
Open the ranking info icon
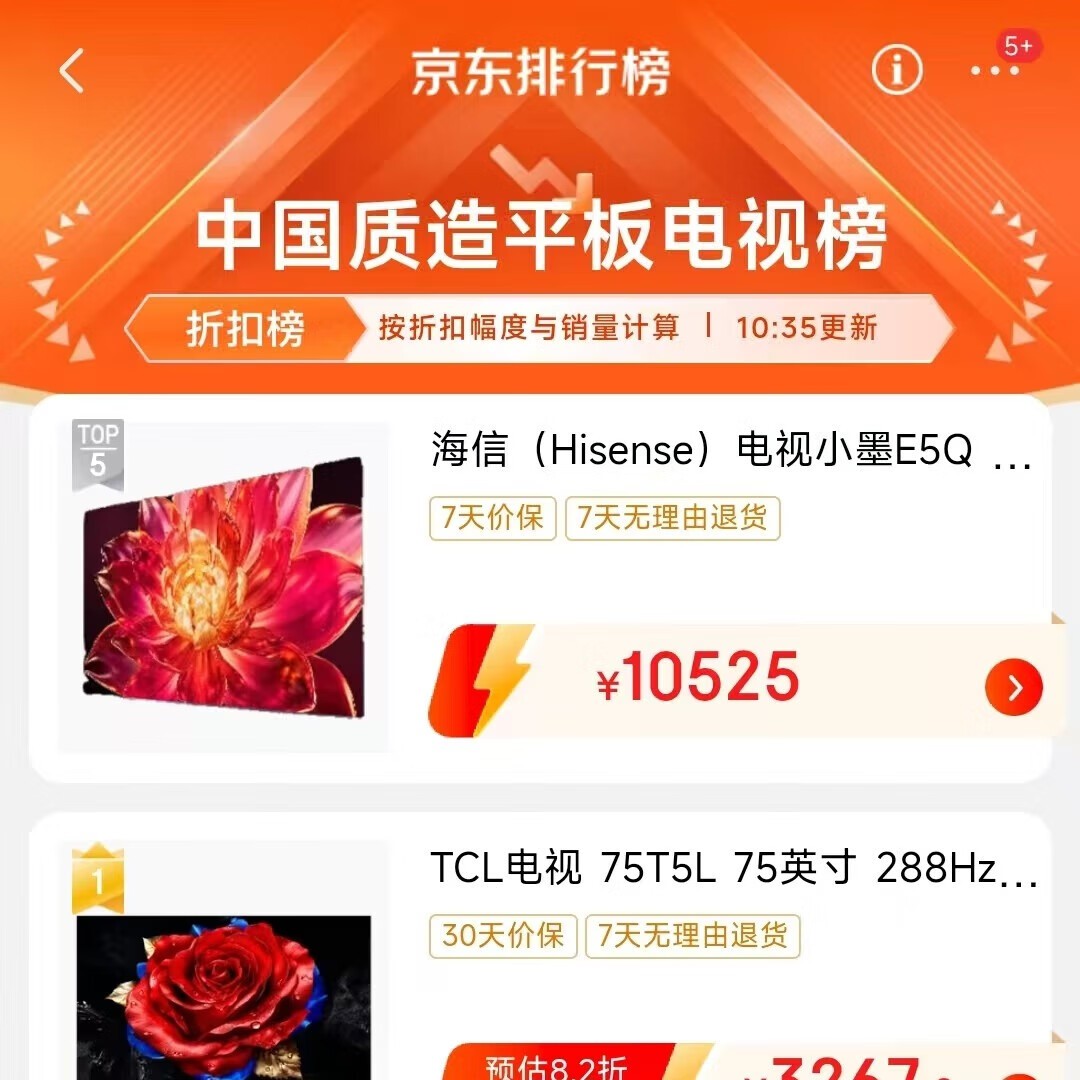[896, 70]
